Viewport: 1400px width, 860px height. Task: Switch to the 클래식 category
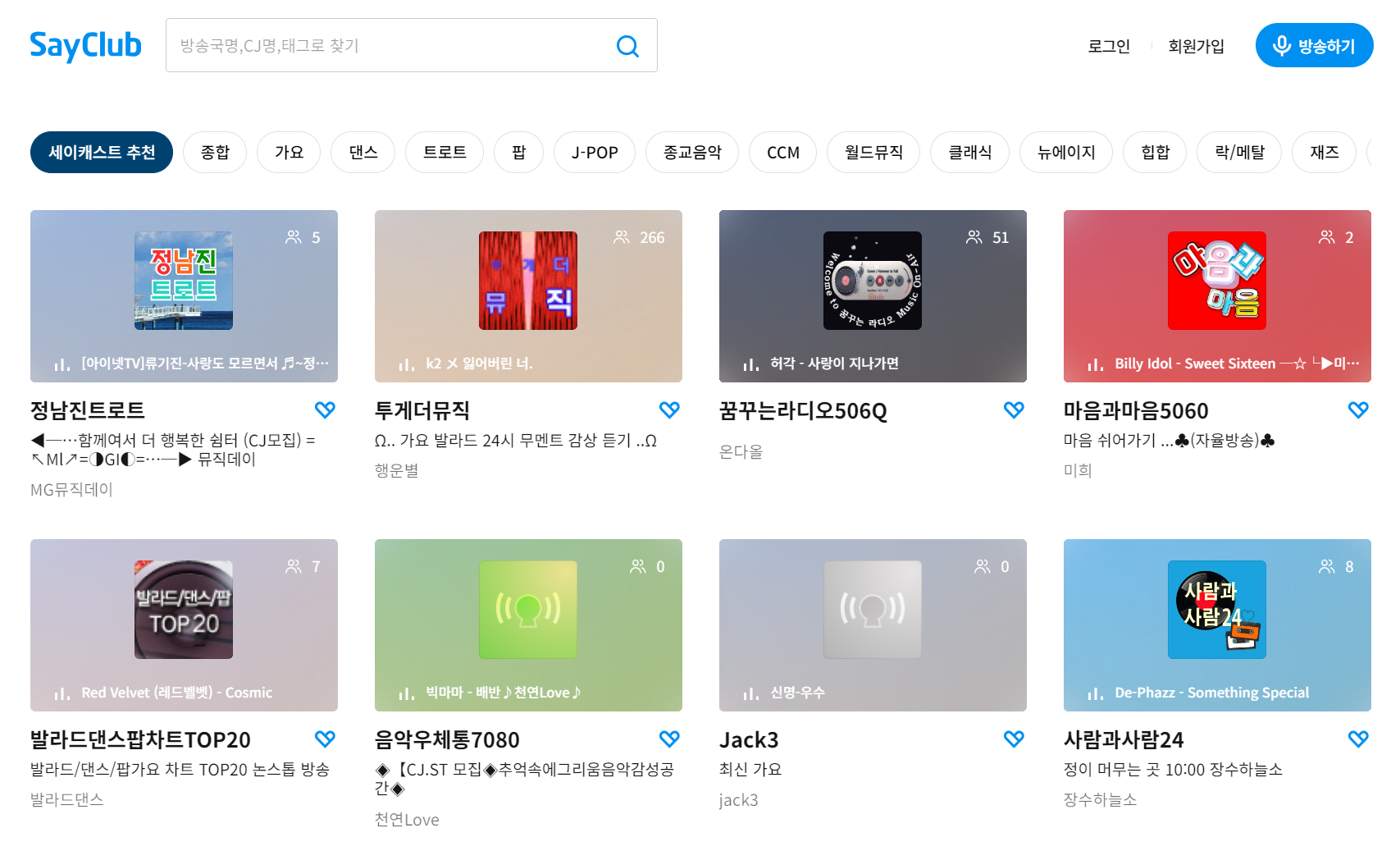coord(969,152)
